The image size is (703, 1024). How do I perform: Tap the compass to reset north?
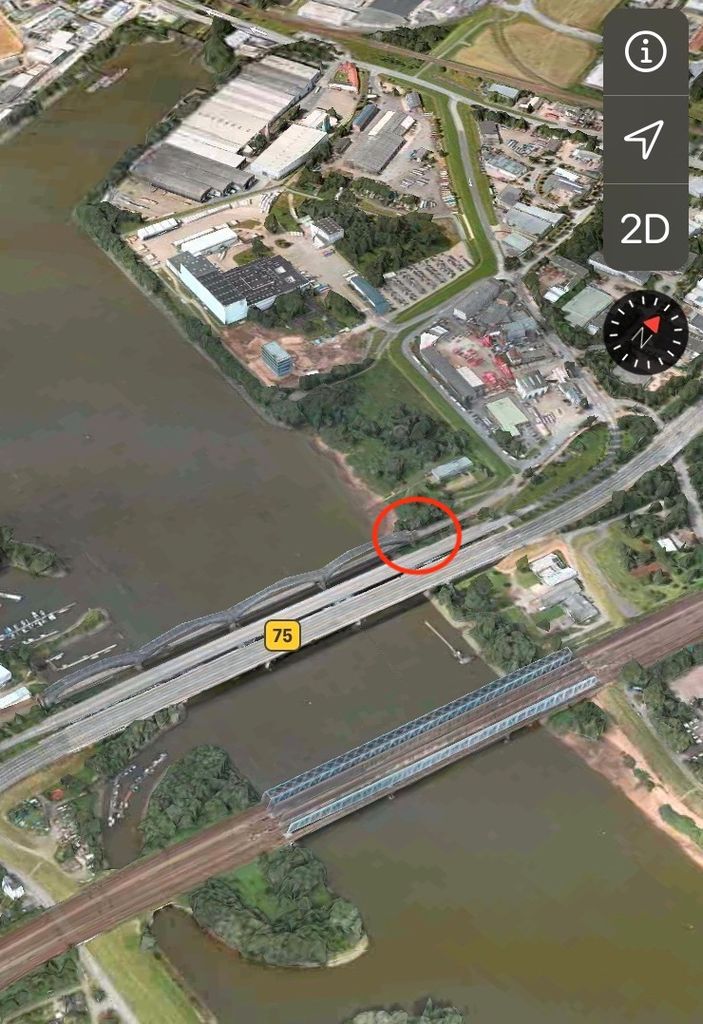point(646,333)
